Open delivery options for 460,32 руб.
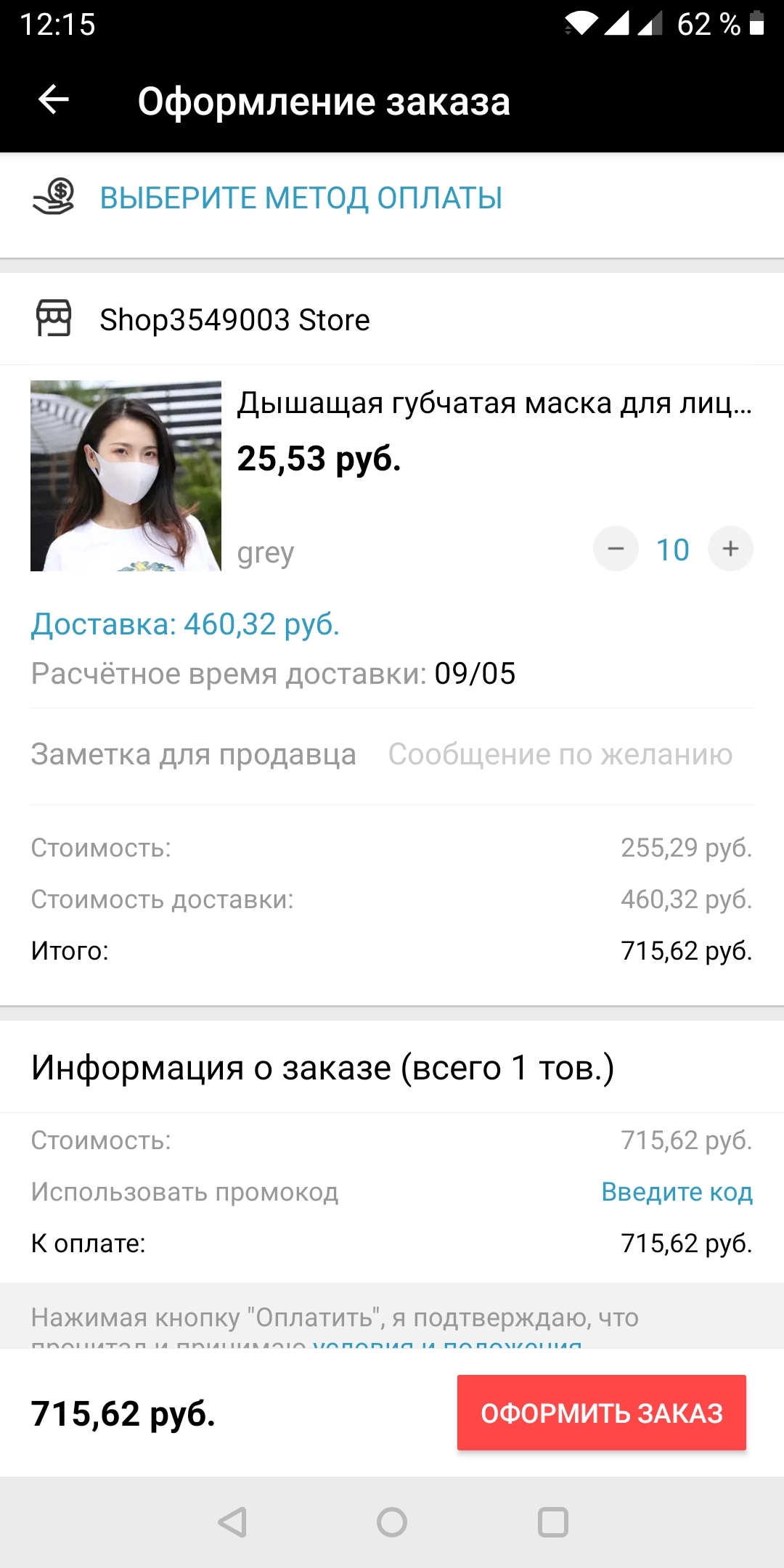 tap(185, 624)
